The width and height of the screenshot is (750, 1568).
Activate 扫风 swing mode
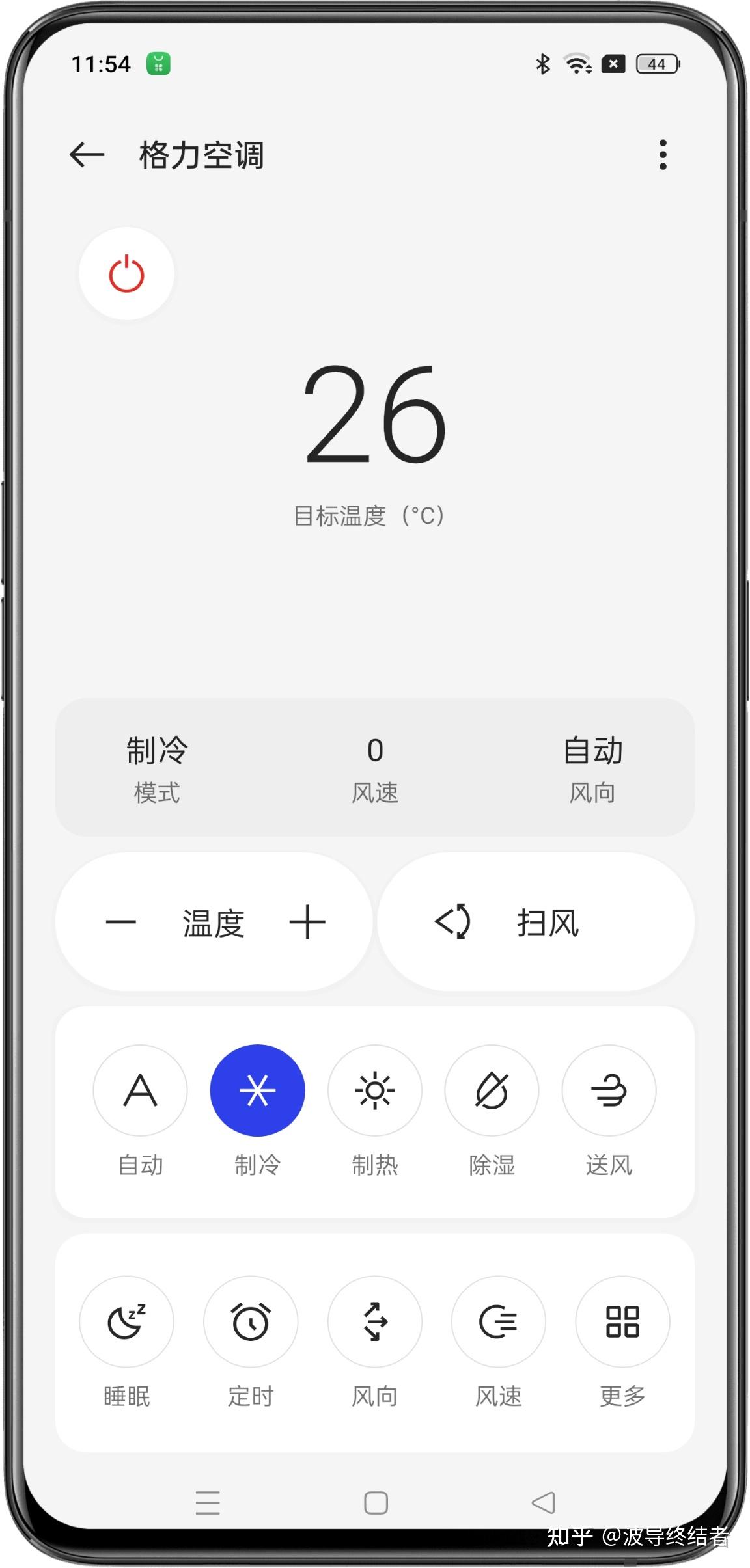click(x=535, y=922)
